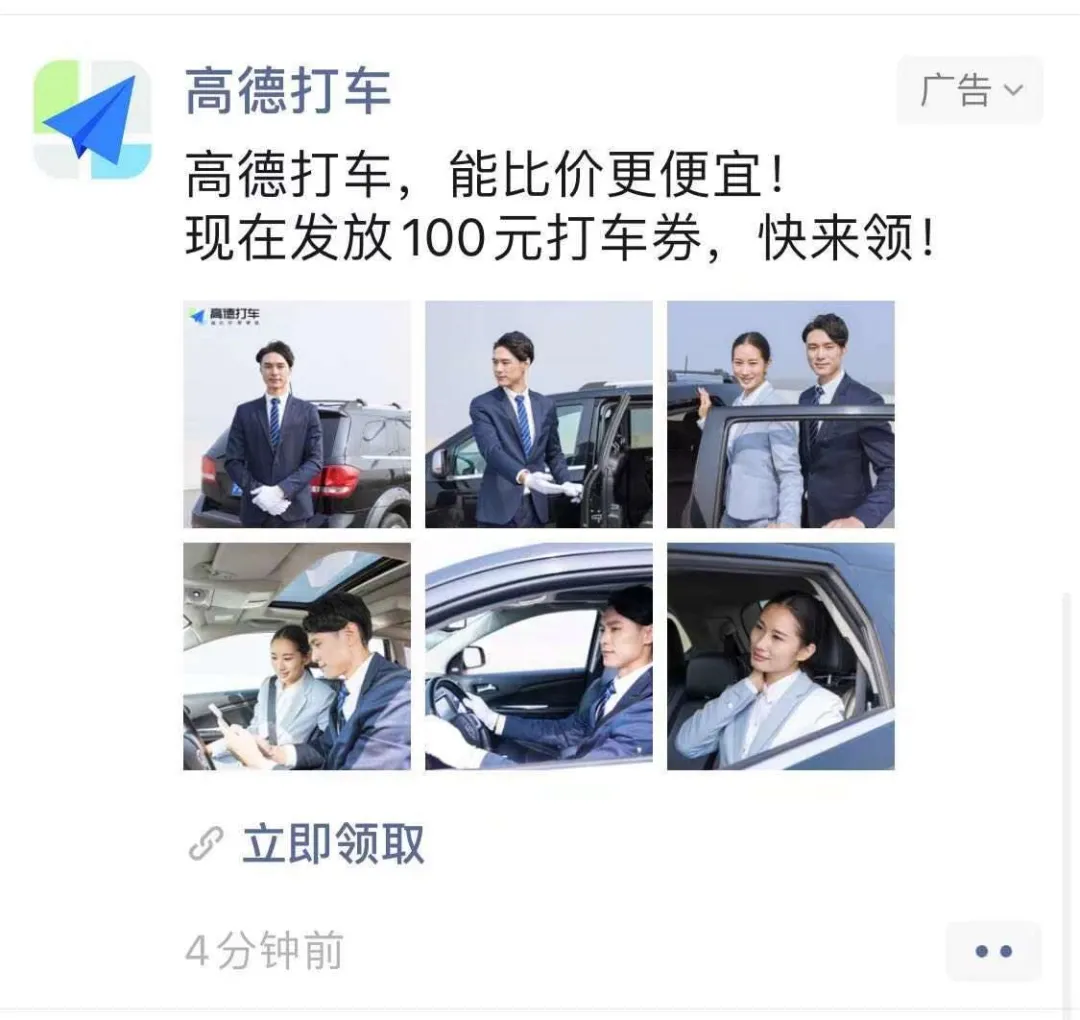This screenshot has height=1020, width=1080.
Task: Open photo of driver opening car door
Action: (x=539, y=414)
